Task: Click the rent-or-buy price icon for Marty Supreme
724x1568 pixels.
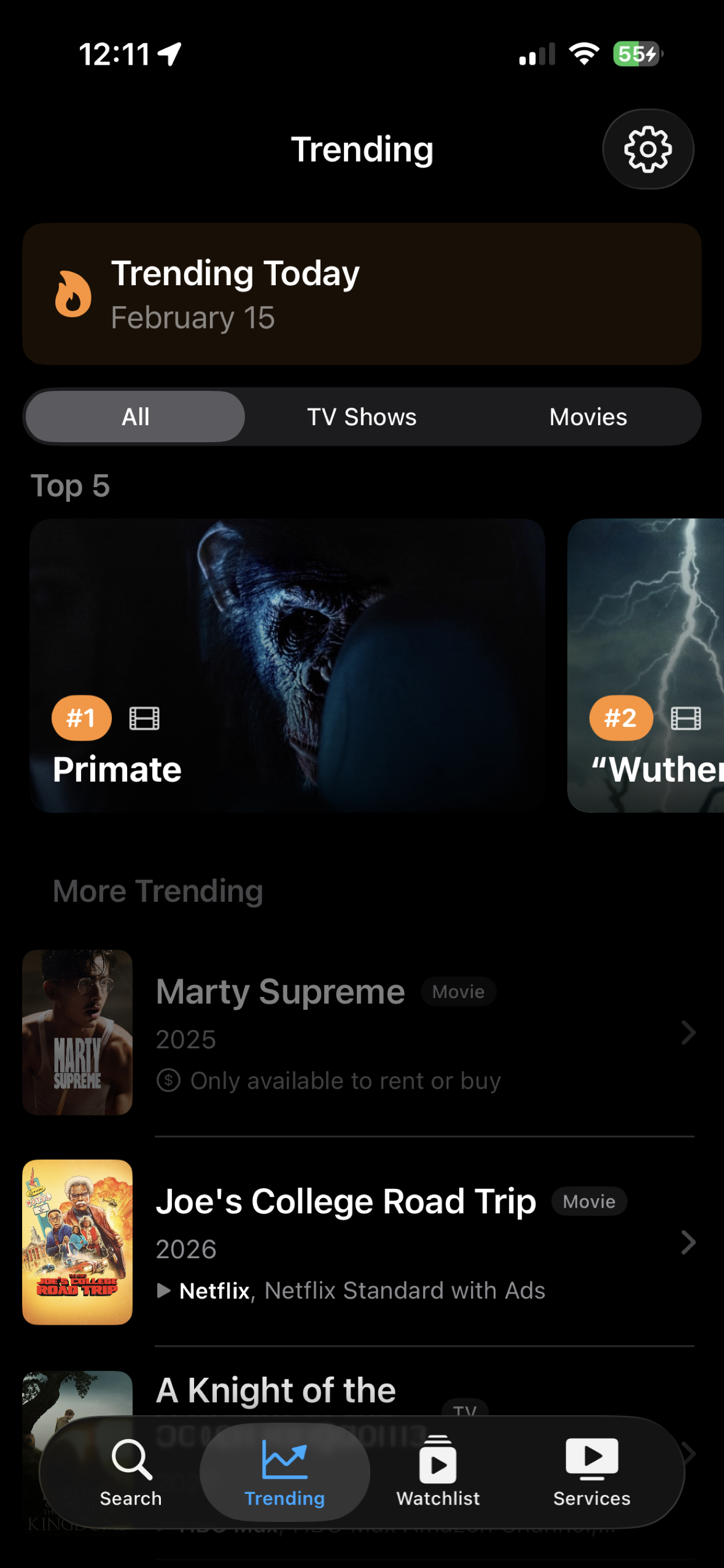Action: pos(169,1080)
